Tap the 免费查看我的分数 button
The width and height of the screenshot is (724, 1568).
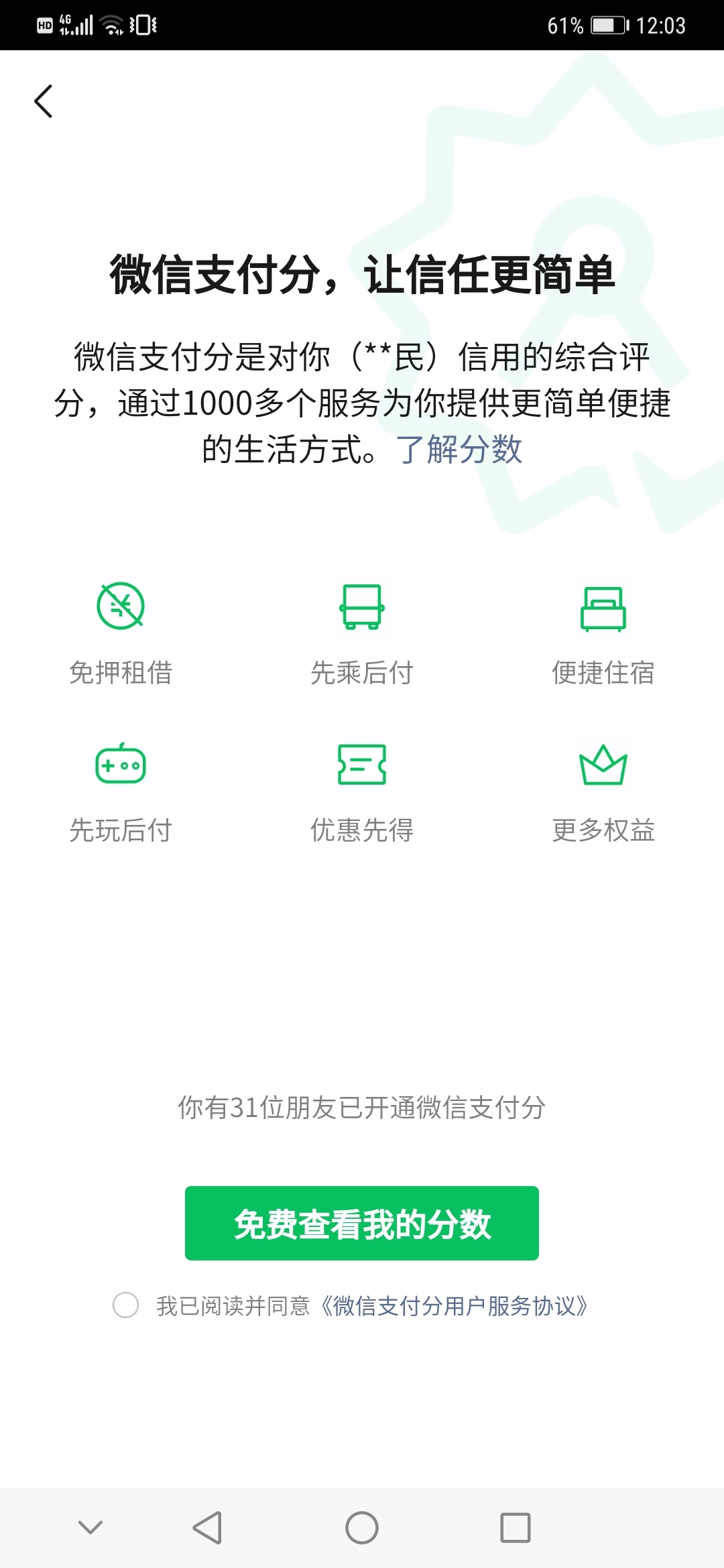pyautogui.click(x=362, y=1224)
